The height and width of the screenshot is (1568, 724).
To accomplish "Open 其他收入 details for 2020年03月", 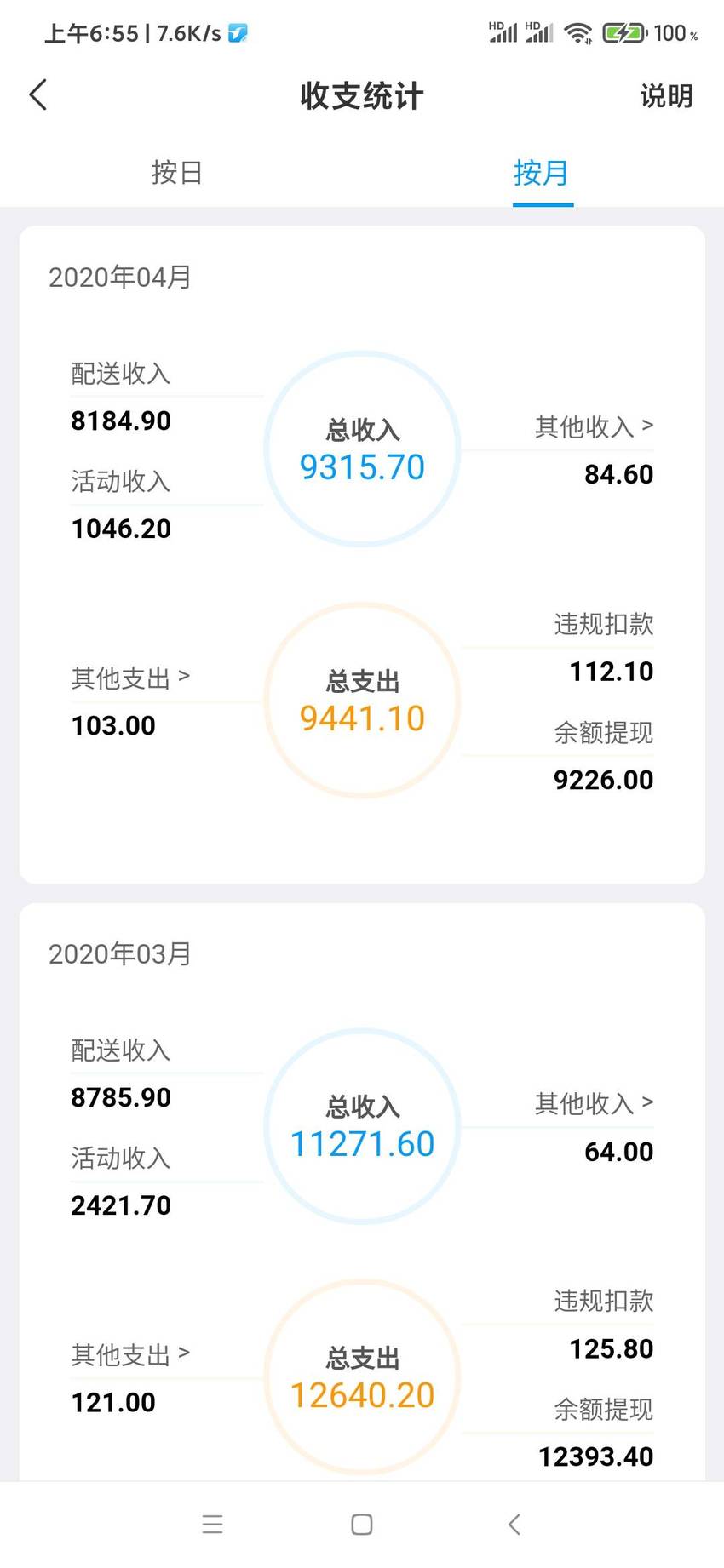I will click(594, 1104).
